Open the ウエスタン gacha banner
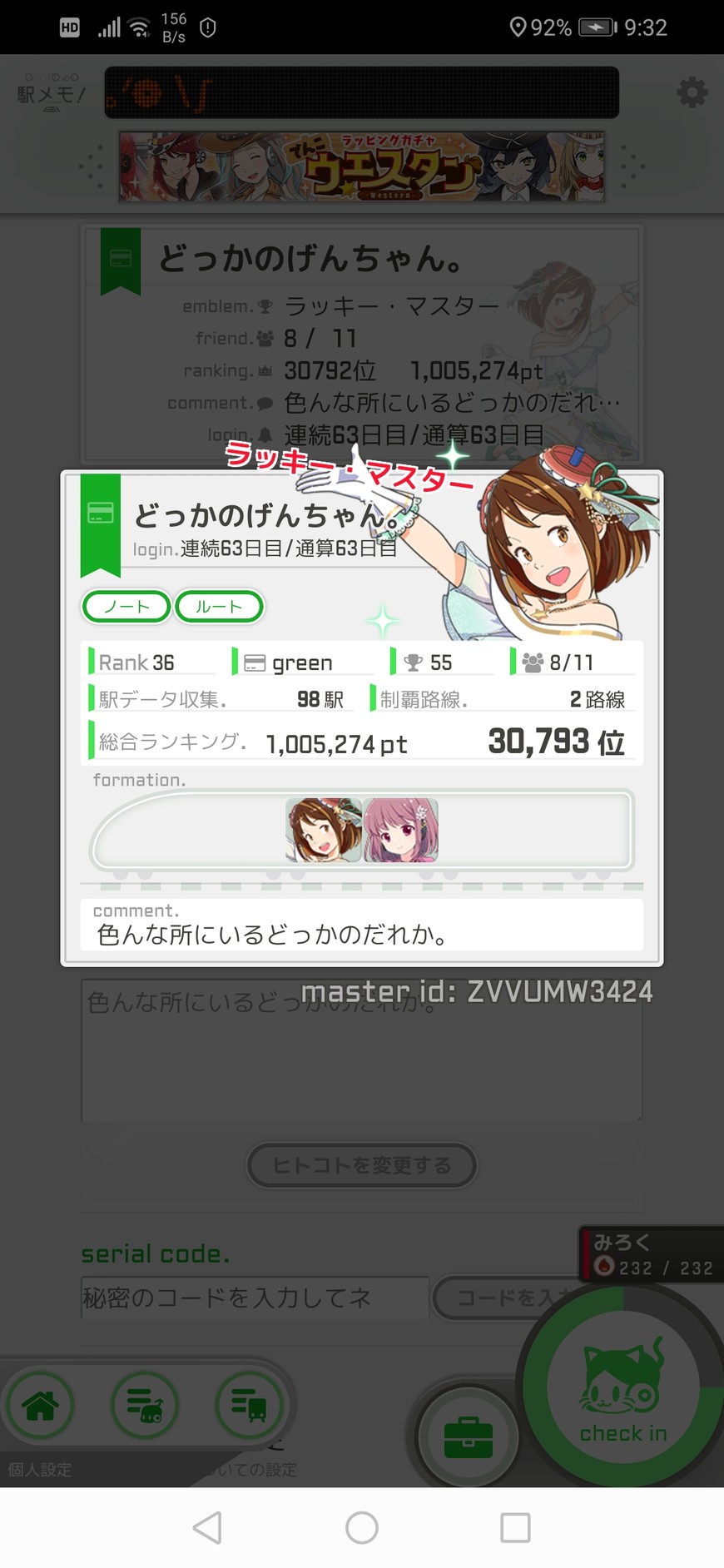This screenshot has width=724, height=1568. click(361, 166)
